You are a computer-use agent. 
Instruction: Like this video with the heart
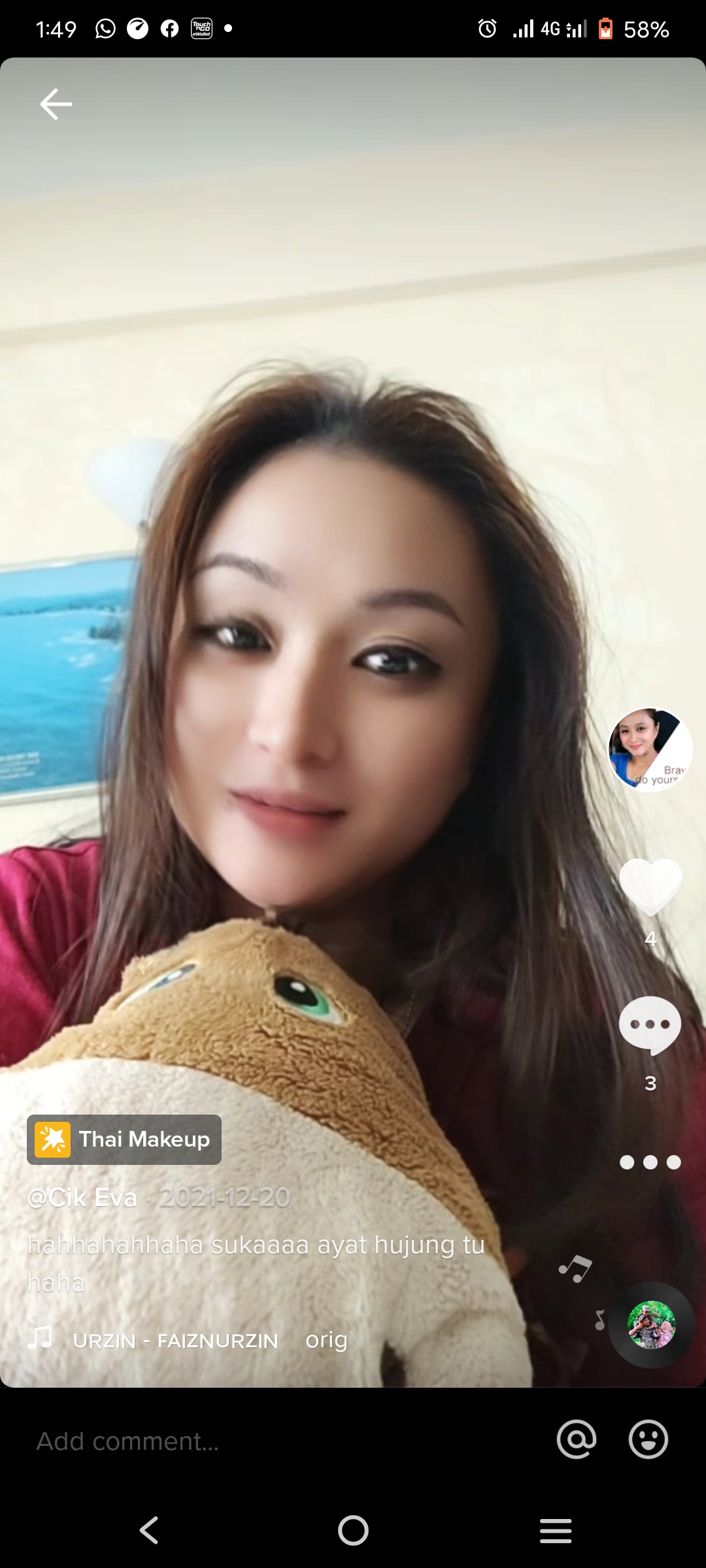pos(650,887)
